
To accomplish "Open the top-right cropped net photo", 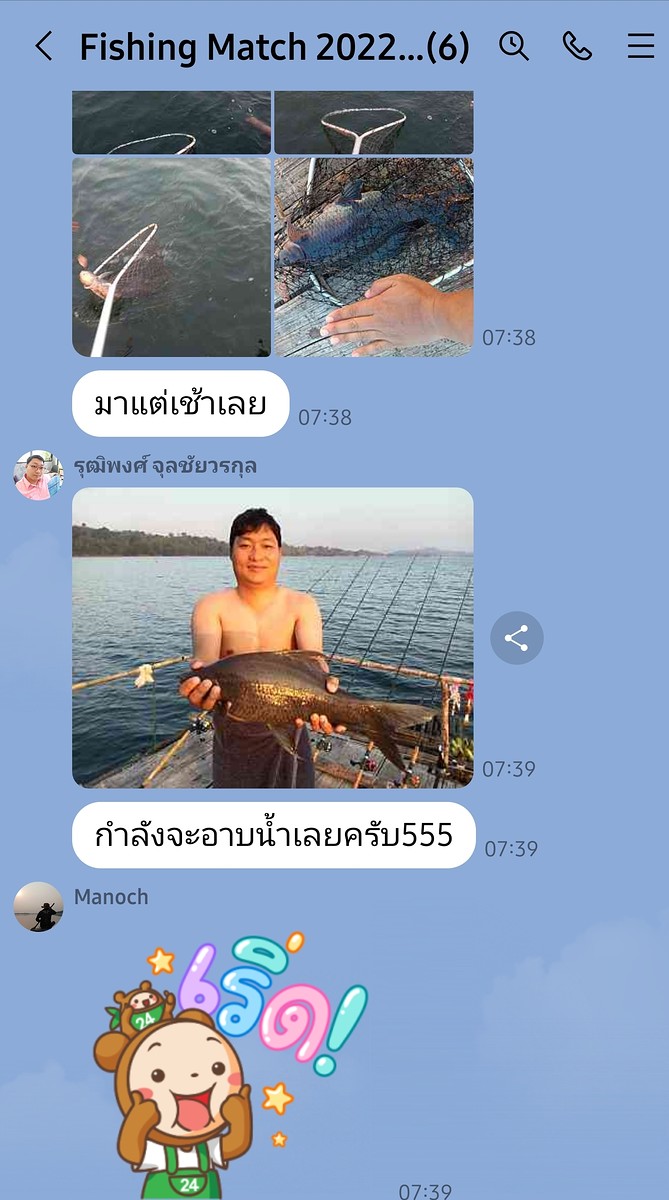I will click(374, 122).
